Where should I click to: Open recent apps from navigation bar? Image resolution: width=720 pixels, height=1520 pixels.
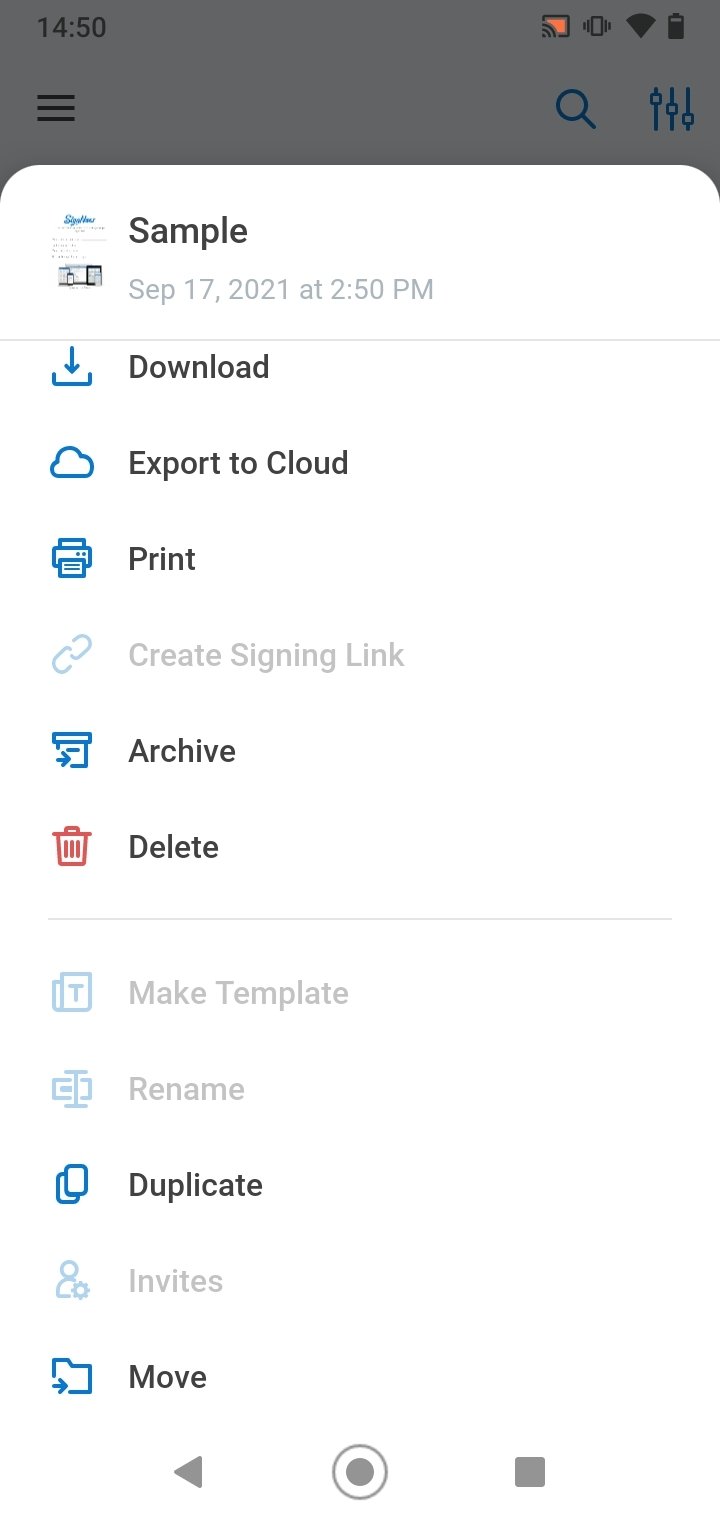click(x=530, y=1472)
